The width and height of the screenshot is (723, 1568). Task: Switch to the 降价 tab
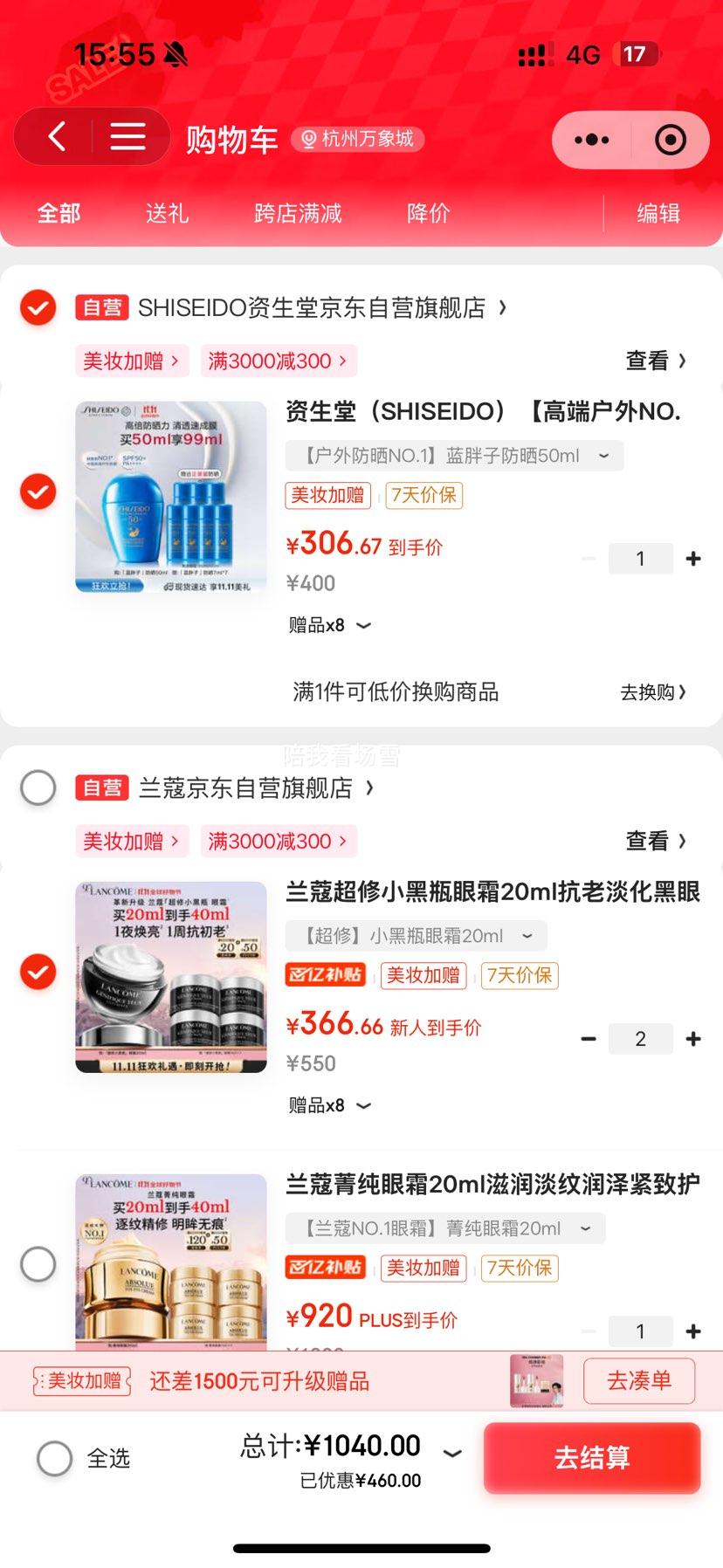(428, 213)
